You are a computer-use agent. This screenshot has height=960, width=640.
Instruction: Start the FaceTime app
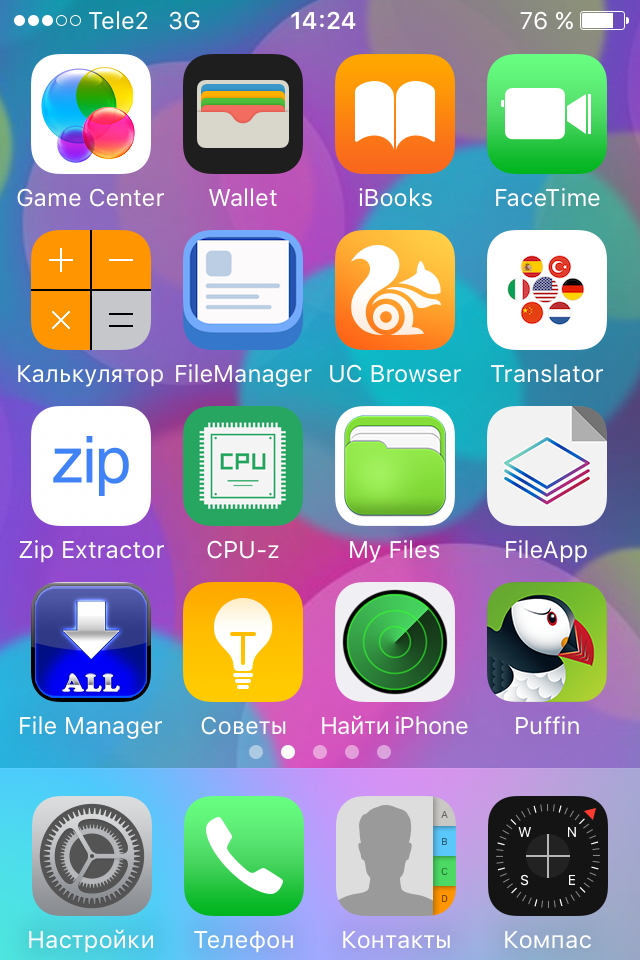[547, 114]
